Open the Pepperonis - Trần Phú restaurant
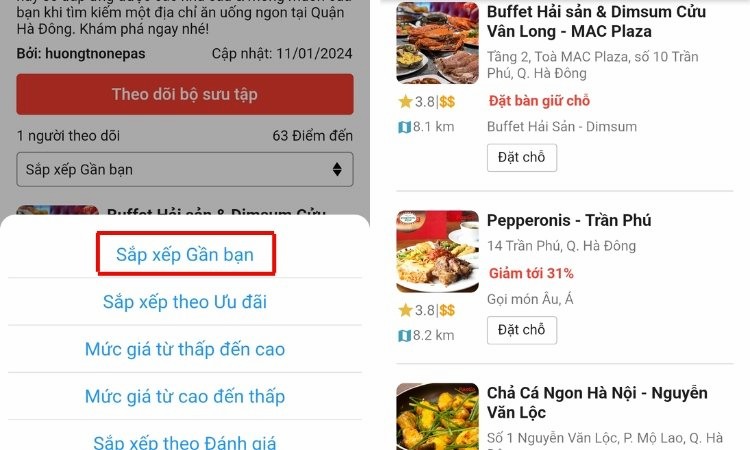Image resolution: width=750 pixels, height=450 pixels. (x=568, y=221)
